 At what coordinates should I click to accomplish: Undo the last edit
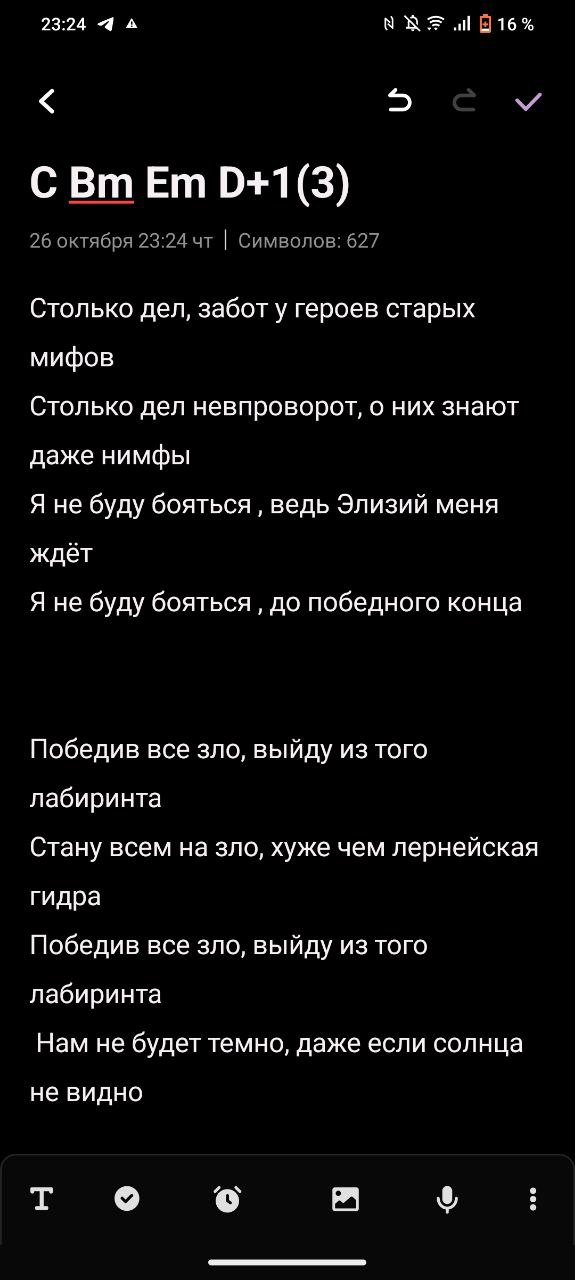click(399, 101)
